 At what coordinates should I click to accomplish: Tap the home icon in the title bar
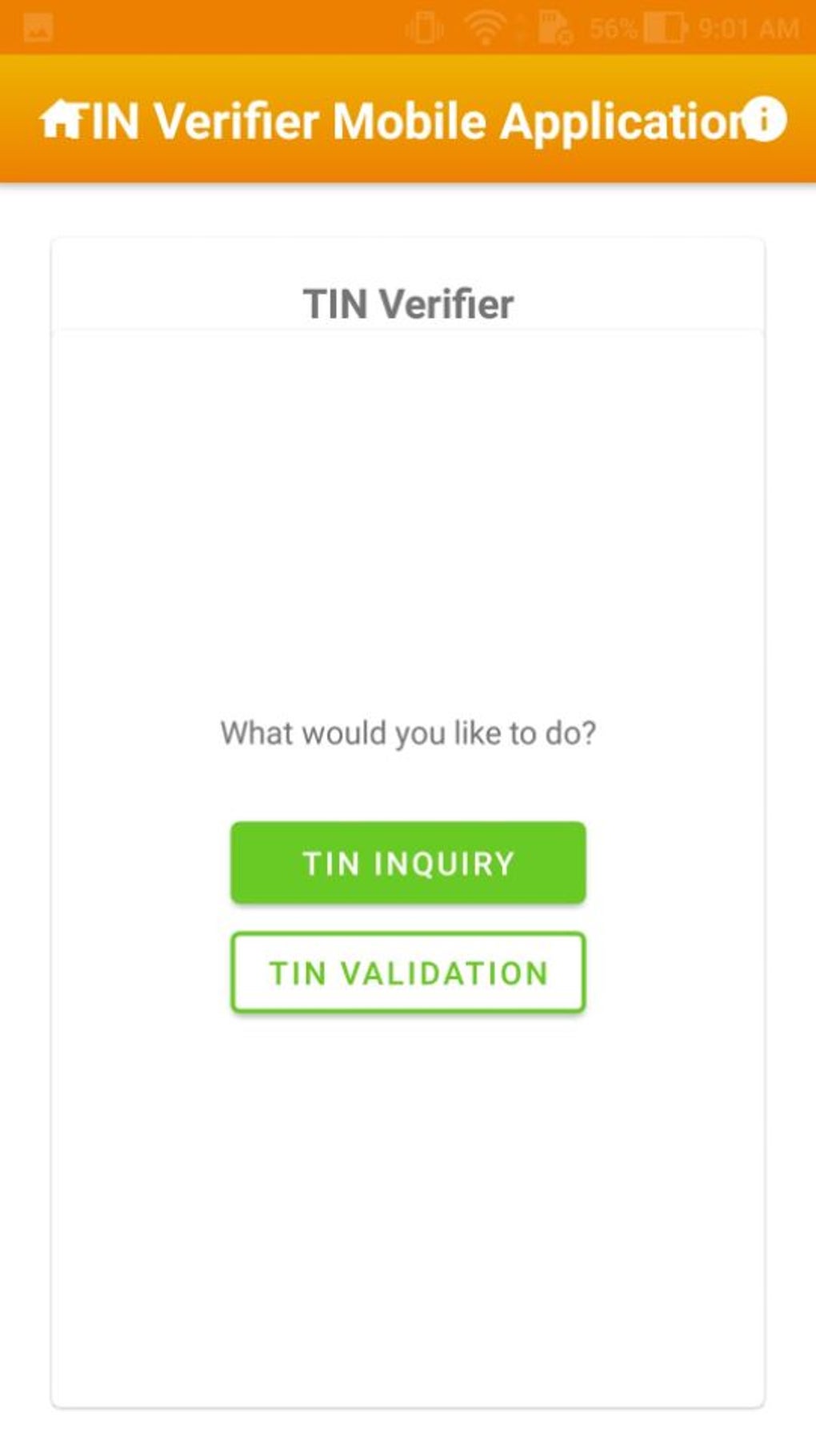(59, 120)
